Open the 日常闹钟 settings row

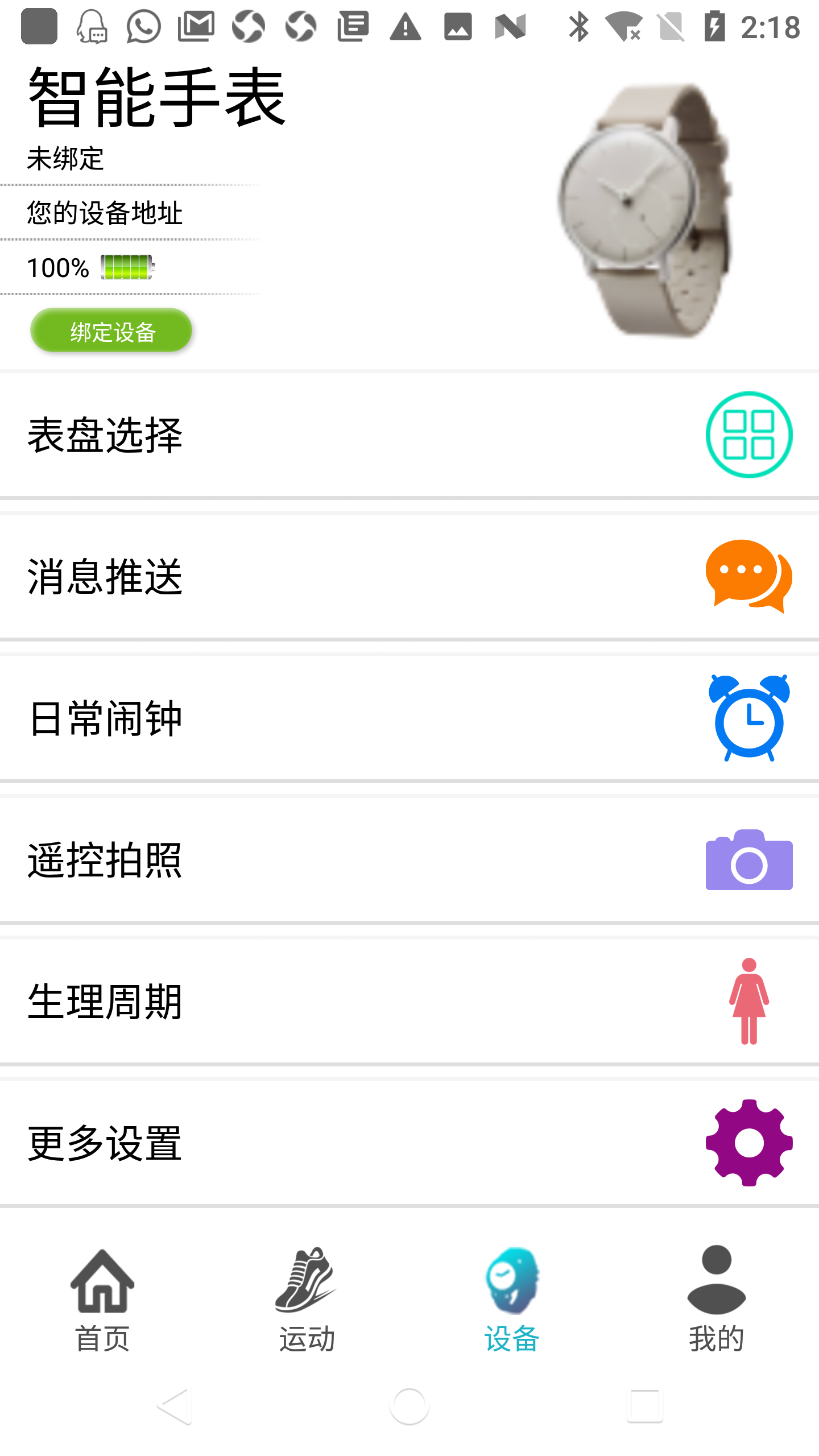(409, 718)
